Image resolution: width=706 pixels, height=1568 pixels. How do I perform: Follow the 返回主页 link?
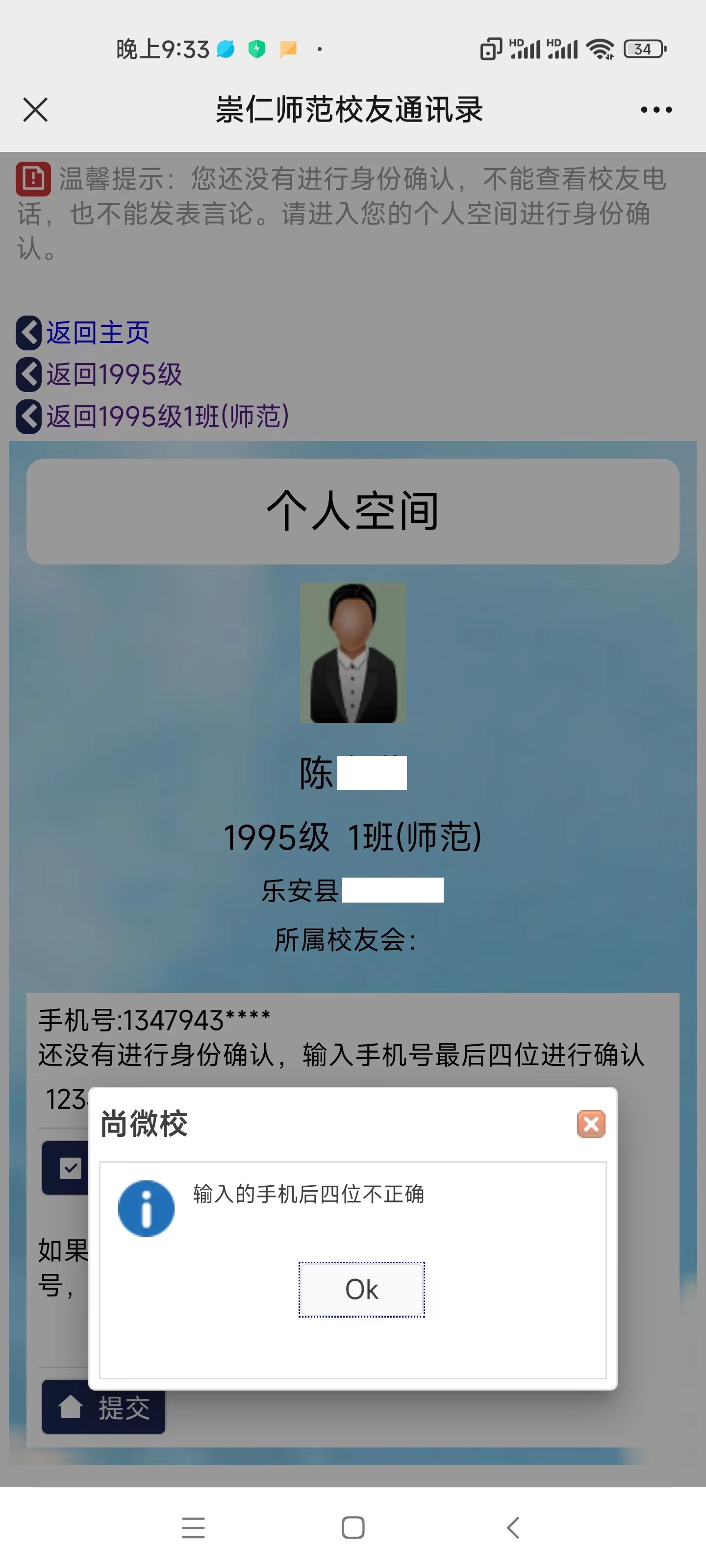[x=98, y=333]
